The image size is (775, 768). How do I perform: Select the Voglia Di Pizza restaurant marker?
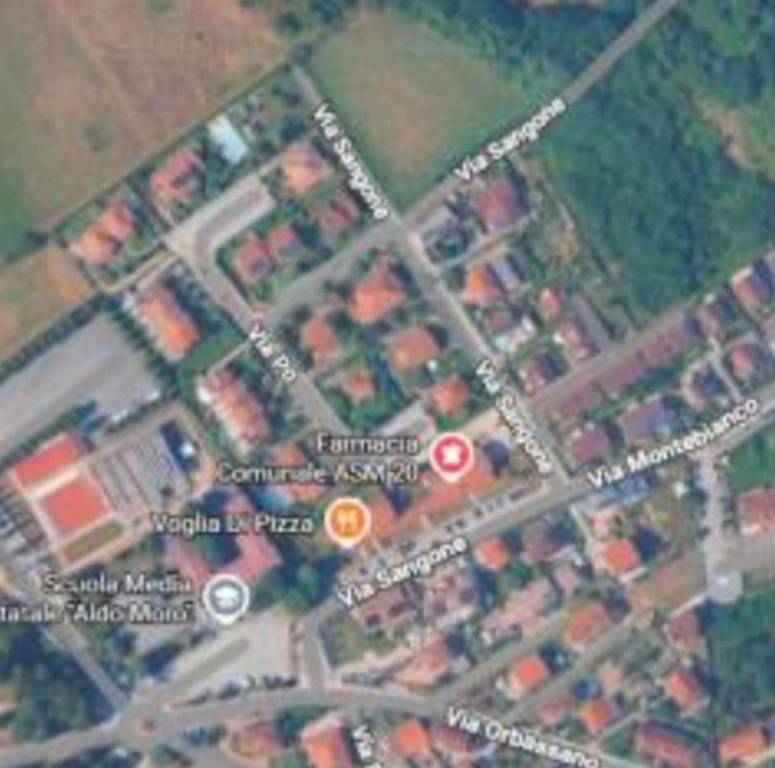tap(347, 521)
